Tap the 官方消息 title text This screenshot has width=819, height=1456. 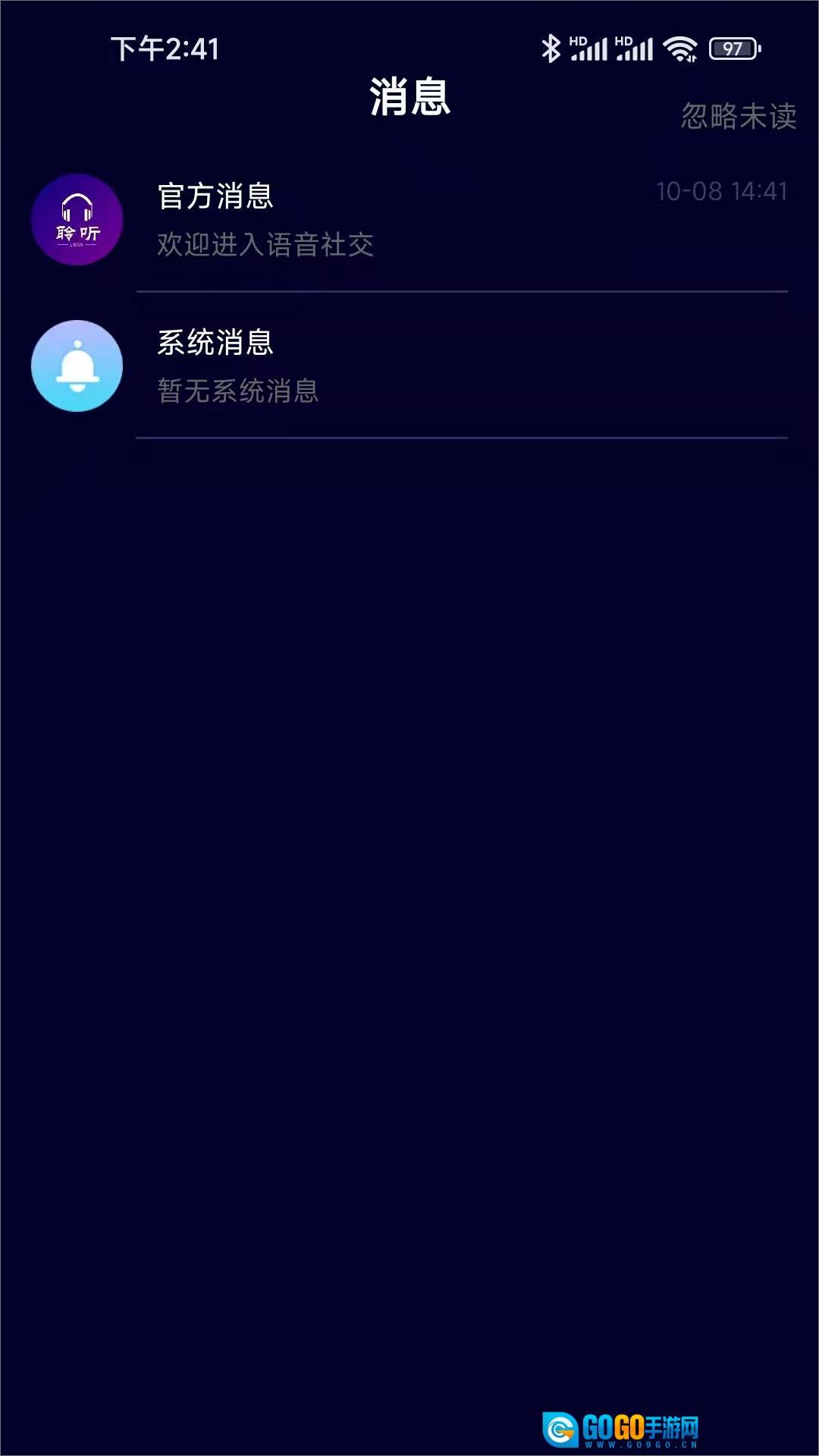pos(215,196)
